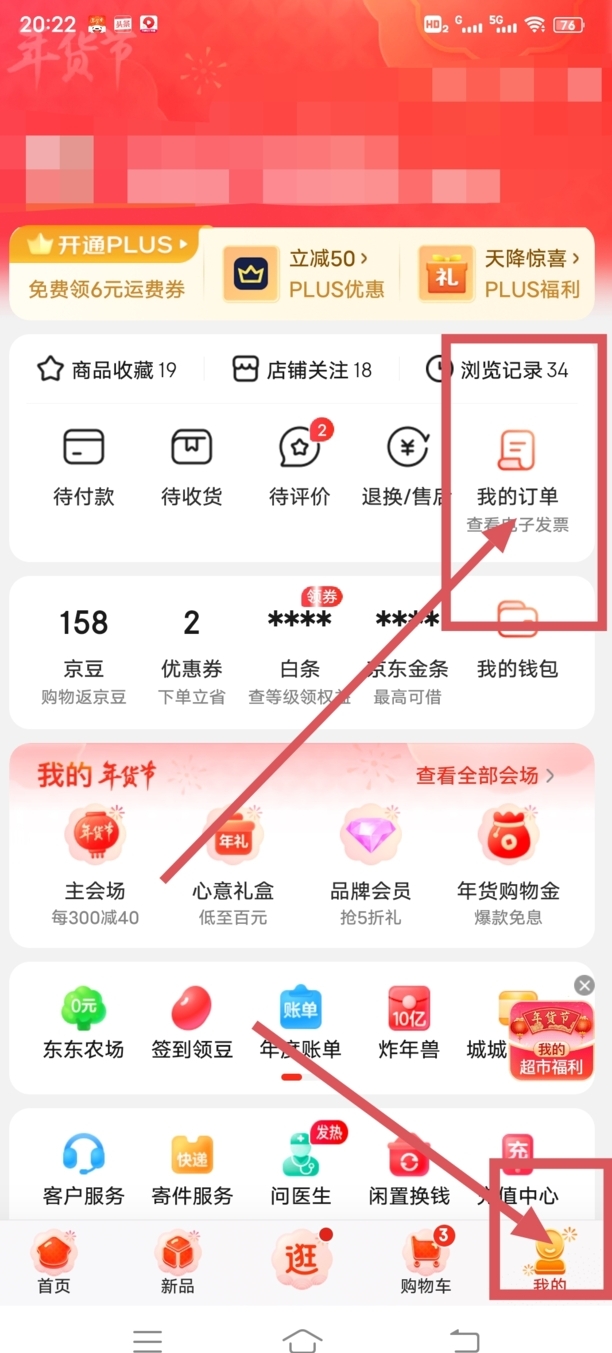Tap 查看全部会场 link
This screenshot has height=1353, width=612.
(485, 775)
